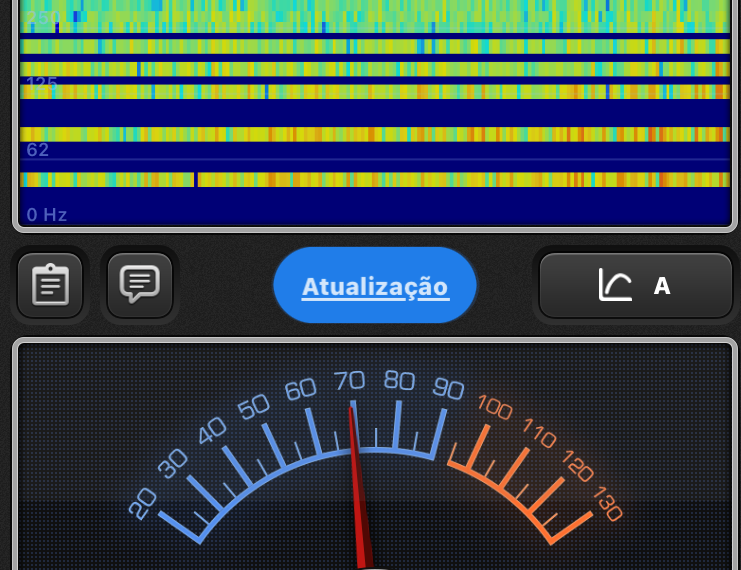Viewport: 741px width, 570px height.
Task: Change the A frequency weighting curve
Action: tap(636, 286)
